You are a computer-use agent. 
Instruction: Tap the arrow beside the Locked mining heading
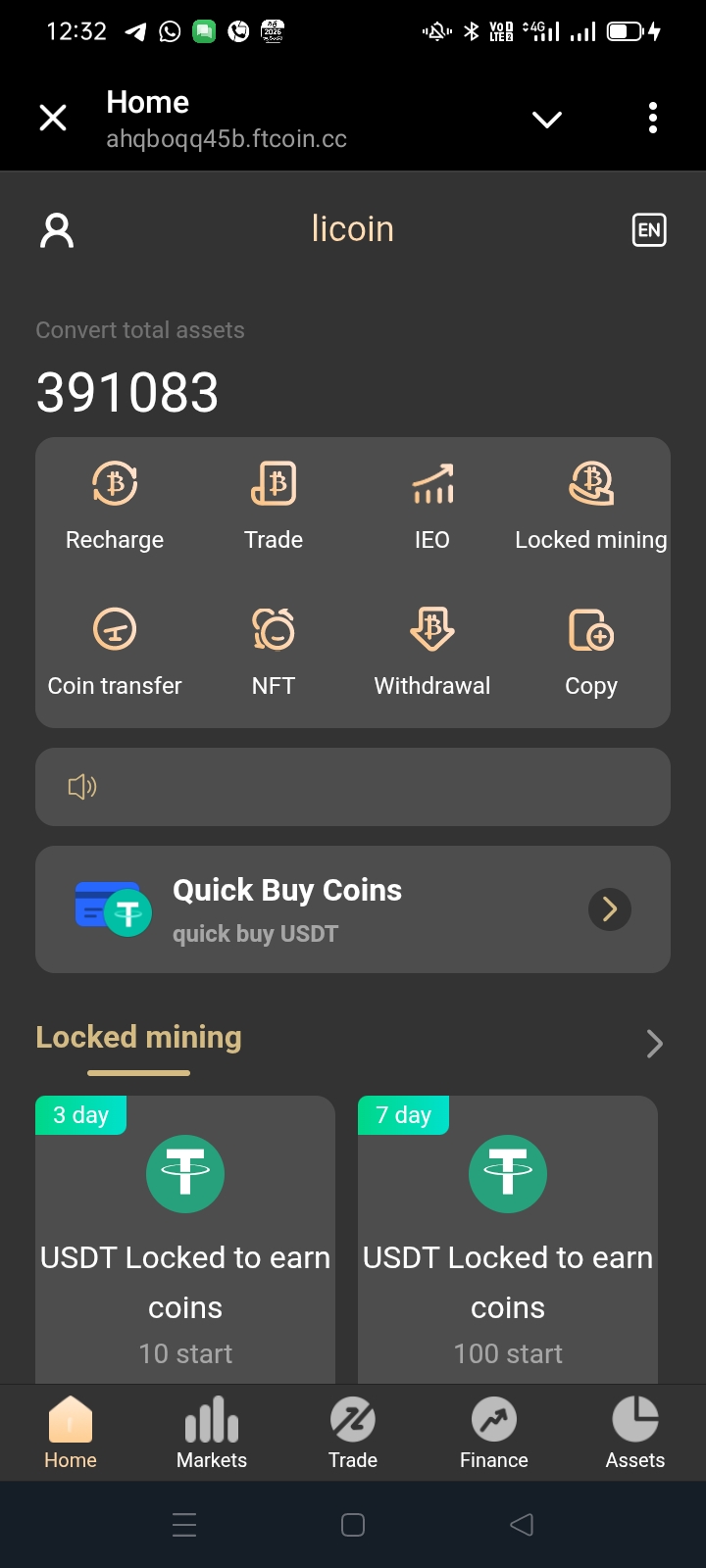(x=654, y=1044)
